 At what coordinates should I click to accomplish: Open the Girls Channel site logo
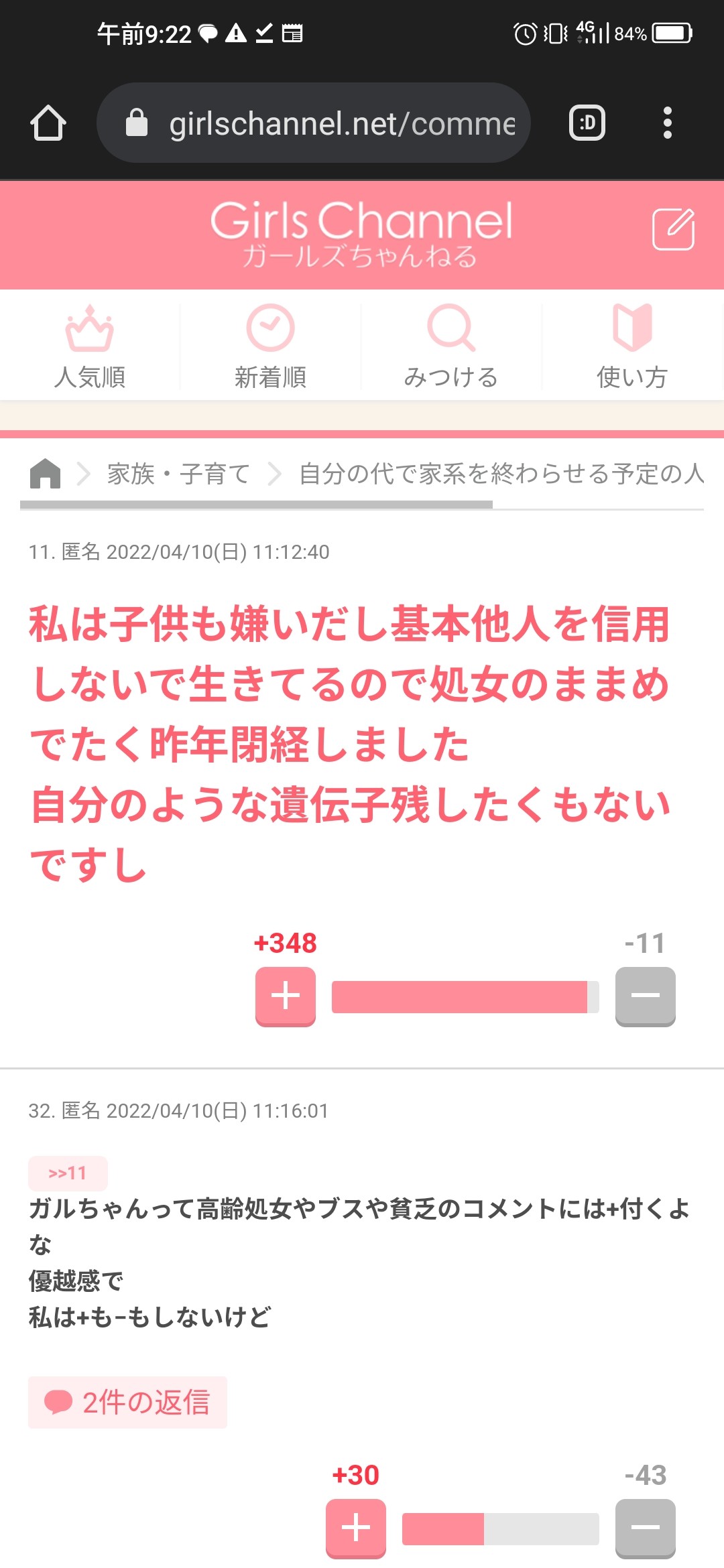(x=362, y=233)
